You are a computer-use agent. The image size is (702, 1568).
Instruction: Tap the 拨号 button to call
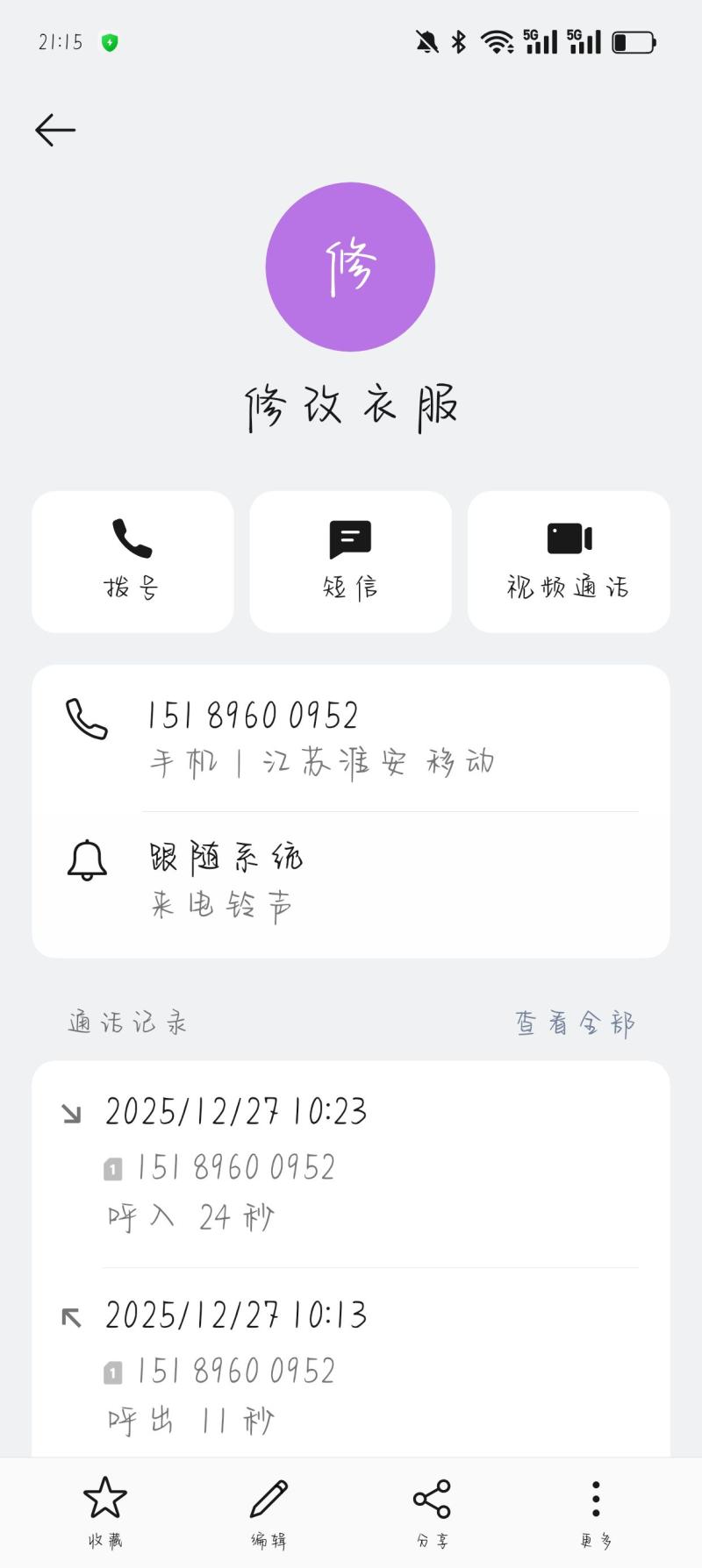133,561
